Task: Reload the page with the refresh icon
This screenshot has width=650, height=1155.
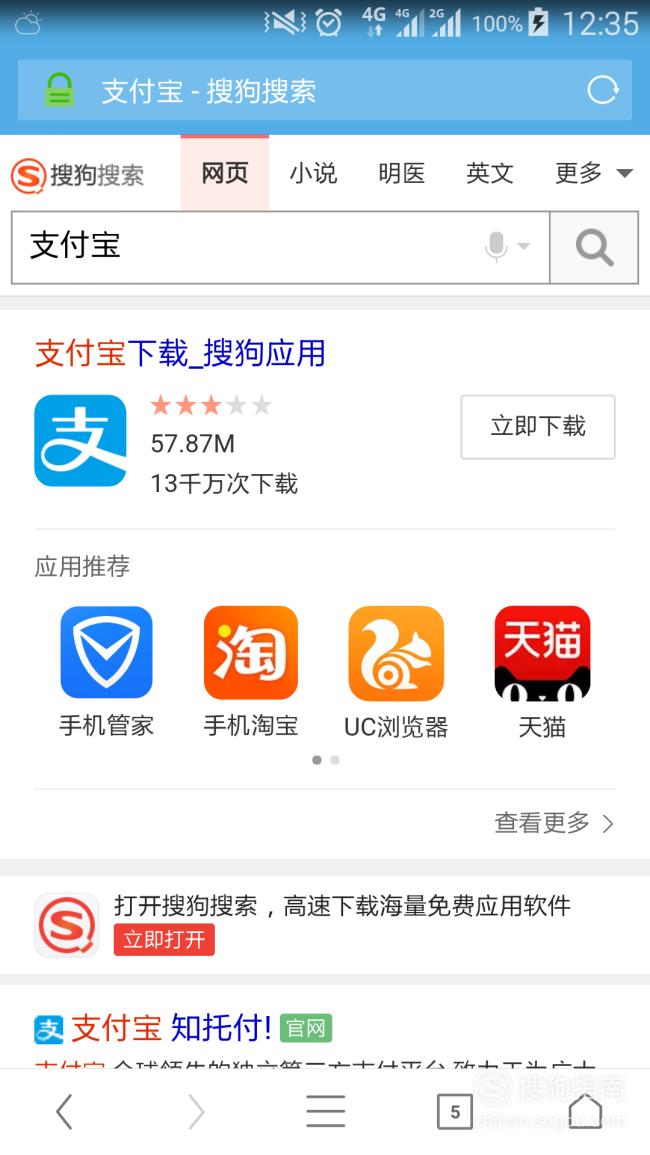Action: (x=602, y=91)
